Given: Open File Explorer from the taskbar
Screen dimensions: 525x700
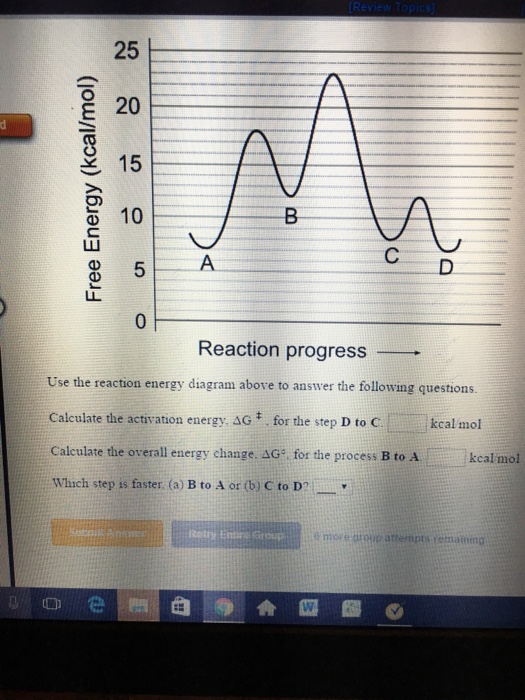Looking at the screenshot, I should click(x=138, y=606).
